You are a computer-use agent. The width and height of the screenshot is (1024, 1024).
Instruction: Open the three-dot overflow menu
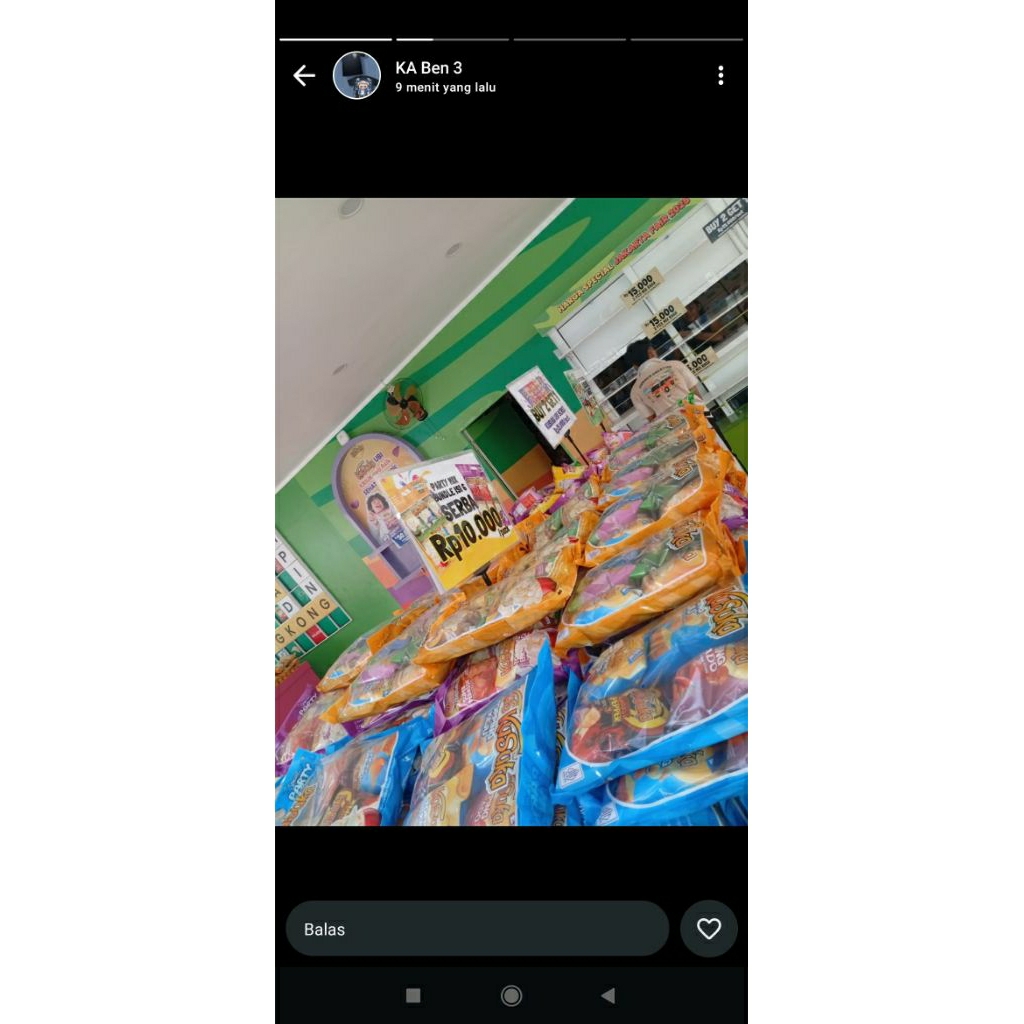coord(720,76)
